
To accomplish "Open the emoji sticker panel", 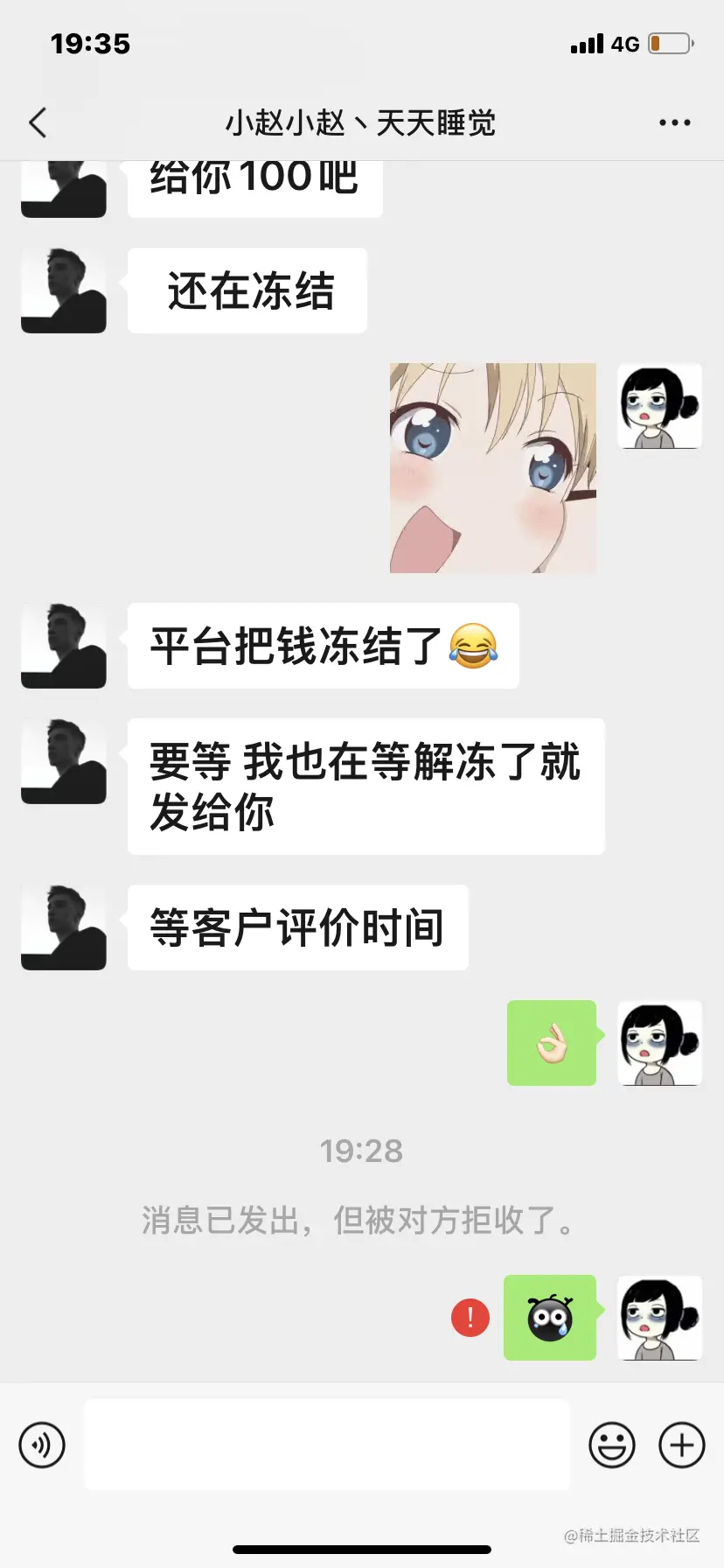I will (611, 1445).
